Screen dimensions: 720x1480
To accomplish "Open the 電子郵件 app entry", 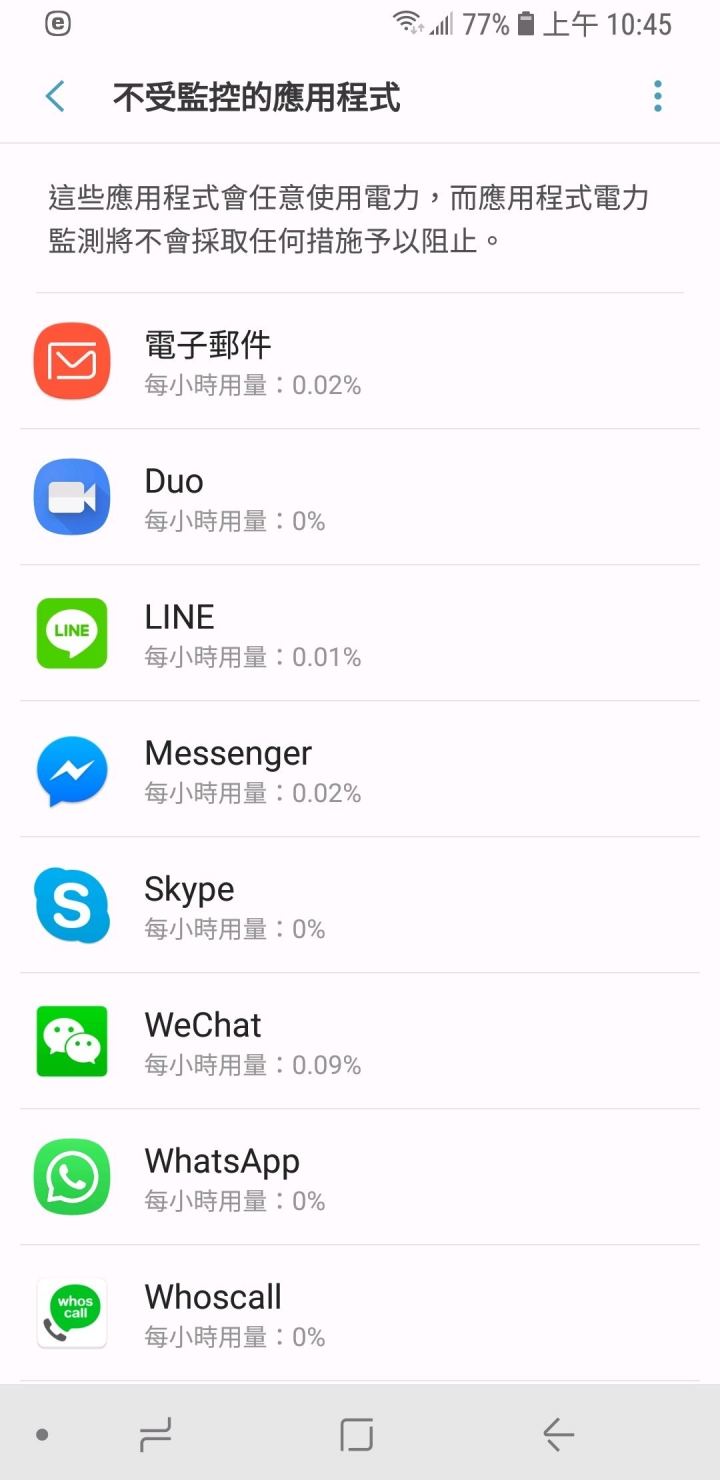I will coord(360,361).
